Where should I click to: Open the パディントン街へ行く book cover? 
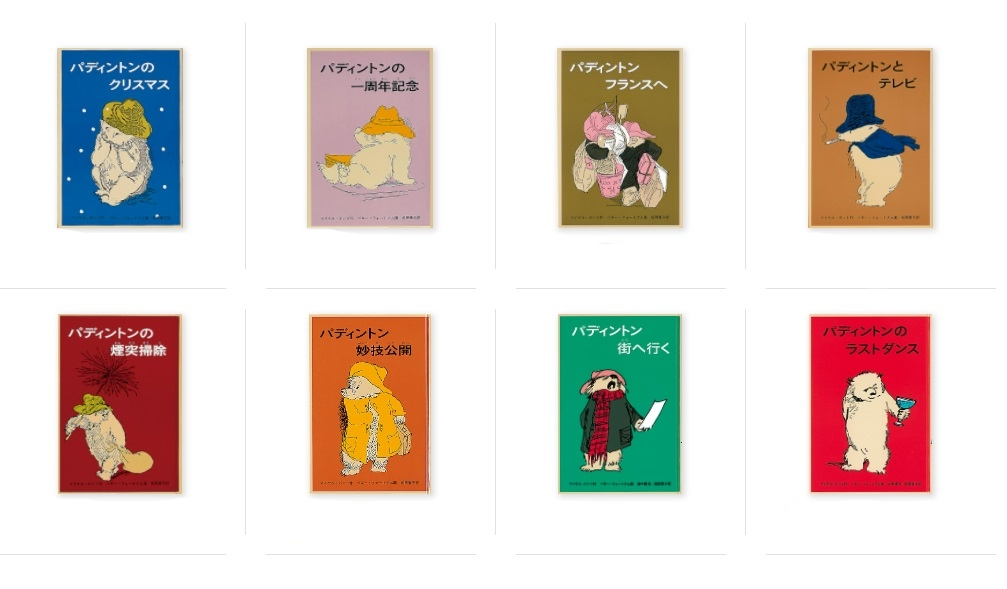[620, 404]
